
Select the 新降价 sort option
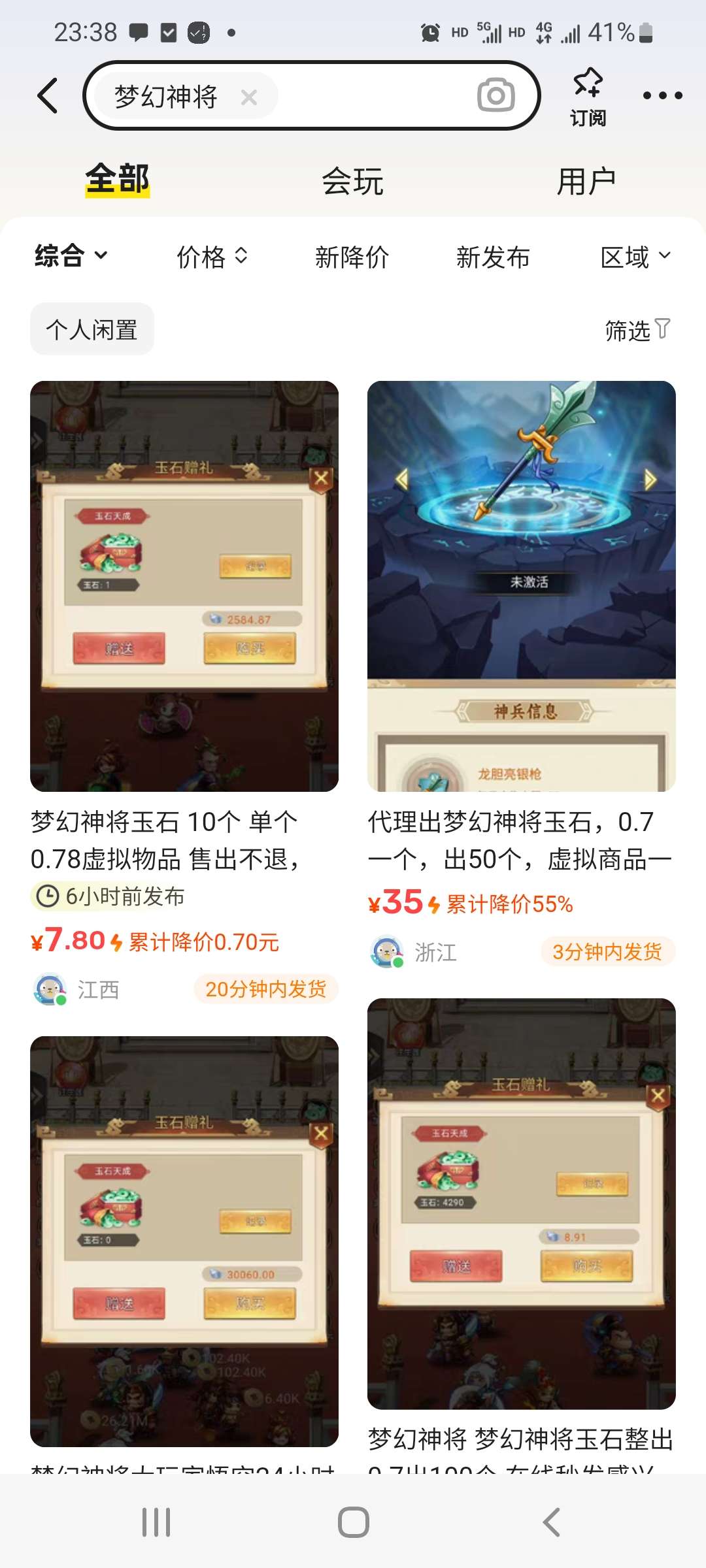pyautogui.click(x=352, y=257)
